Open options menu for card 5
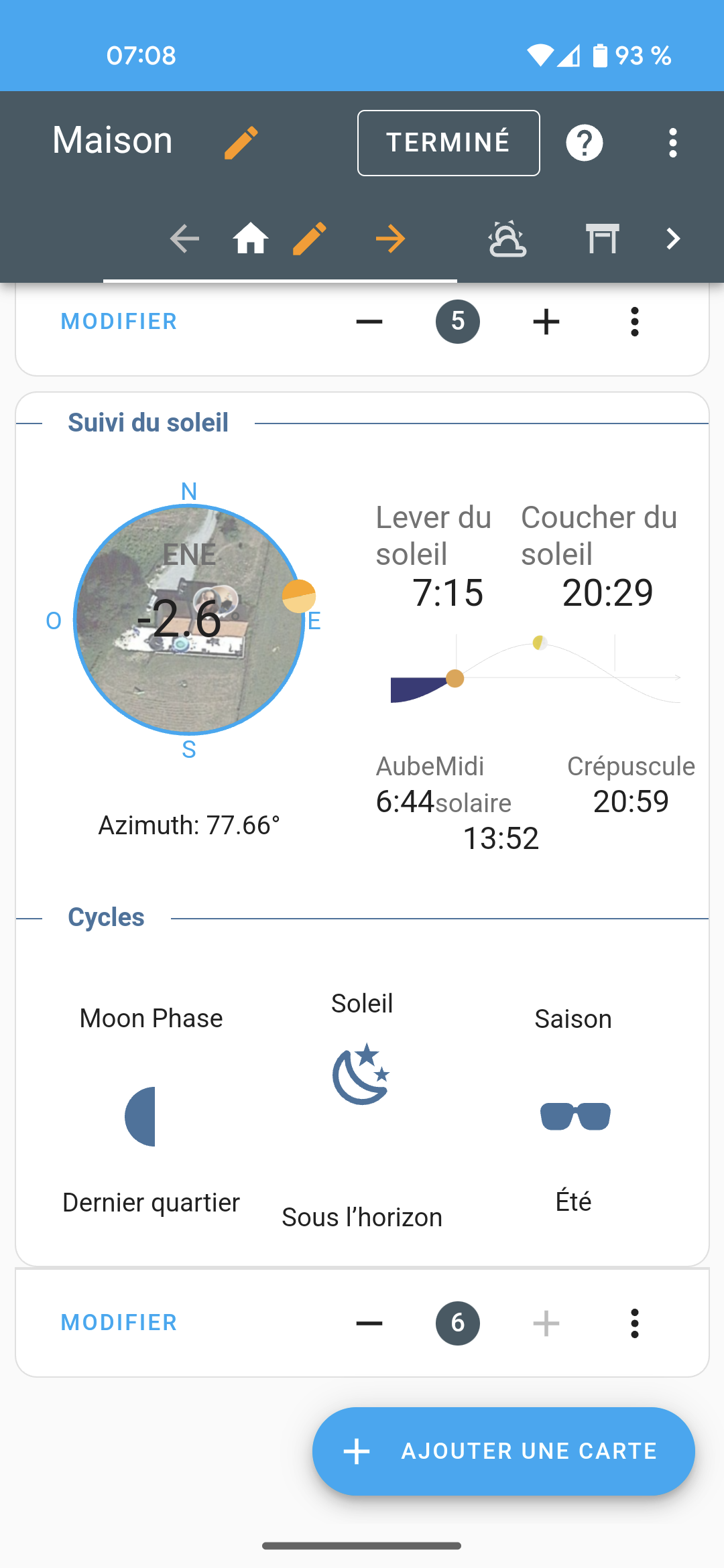 pos(635,322)
